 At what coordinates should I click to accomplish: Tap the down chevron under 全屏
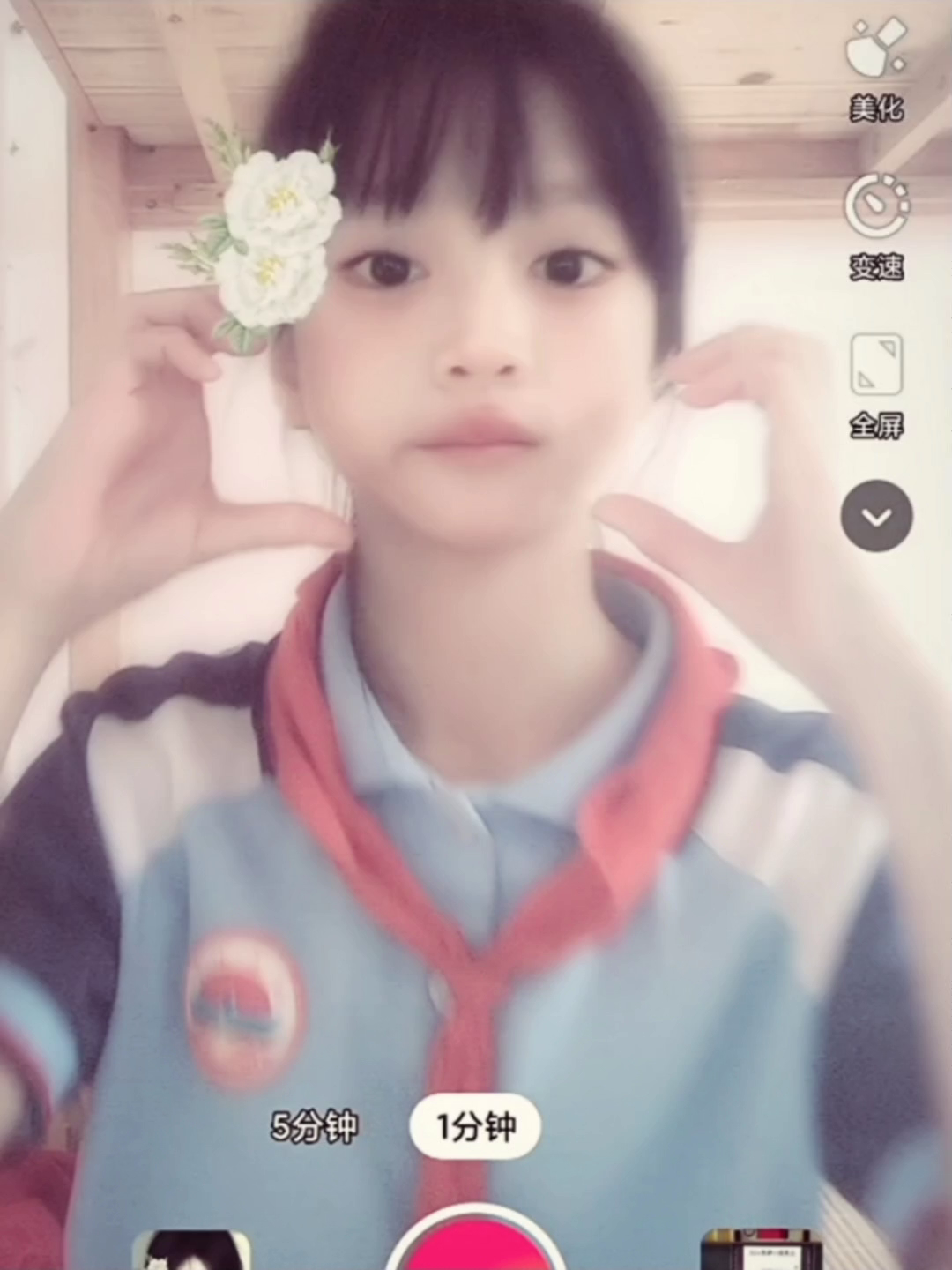[x=876, y=517]
